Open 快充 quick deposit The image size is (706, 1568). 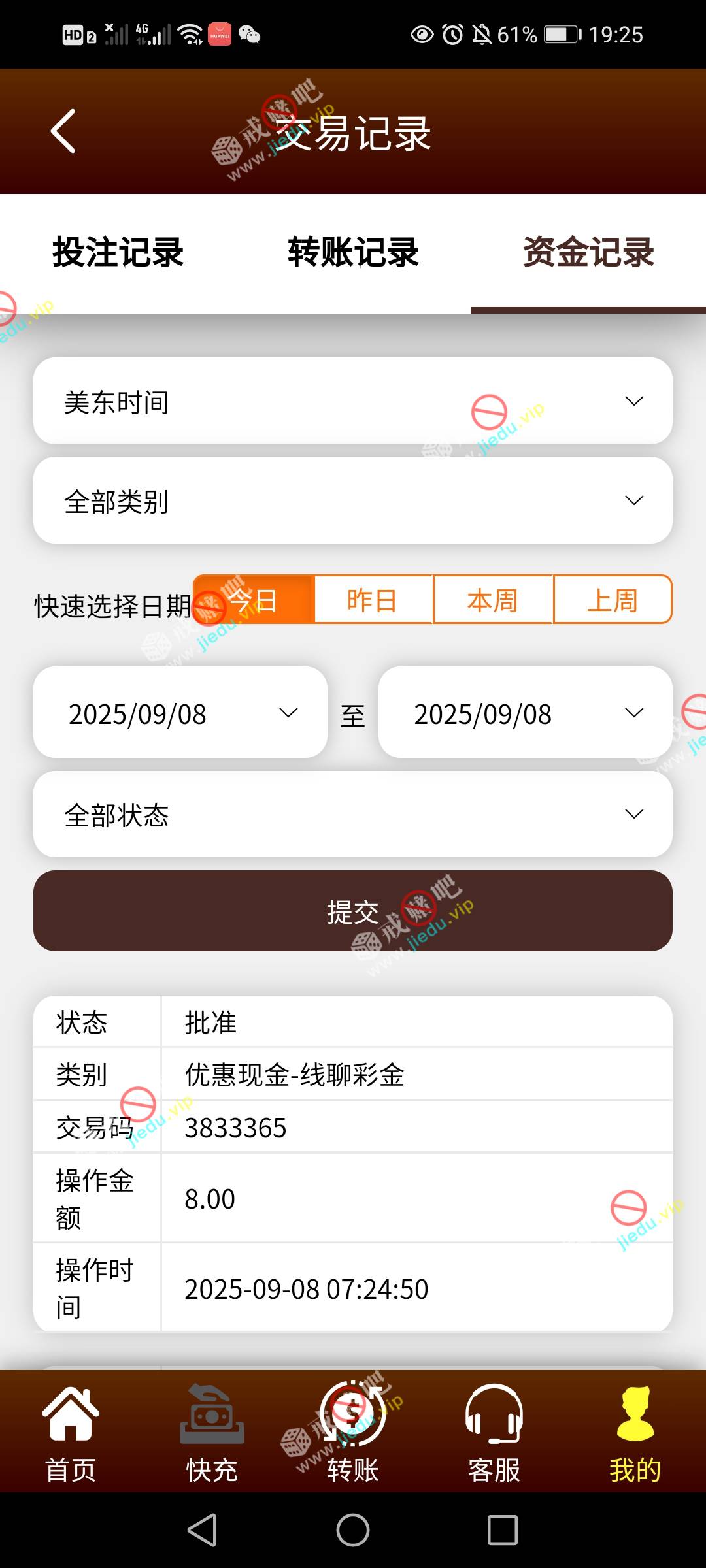click(x=212, y=1432)
